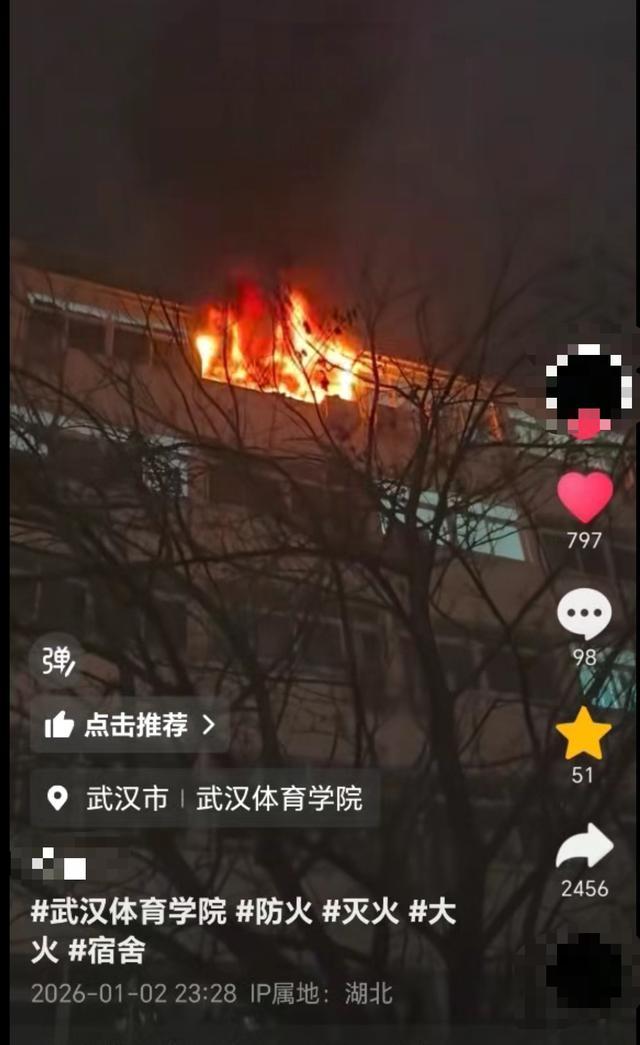Open the #防火 hashtag
Viewport: 640px width, 1045px height.
[273, 912]
